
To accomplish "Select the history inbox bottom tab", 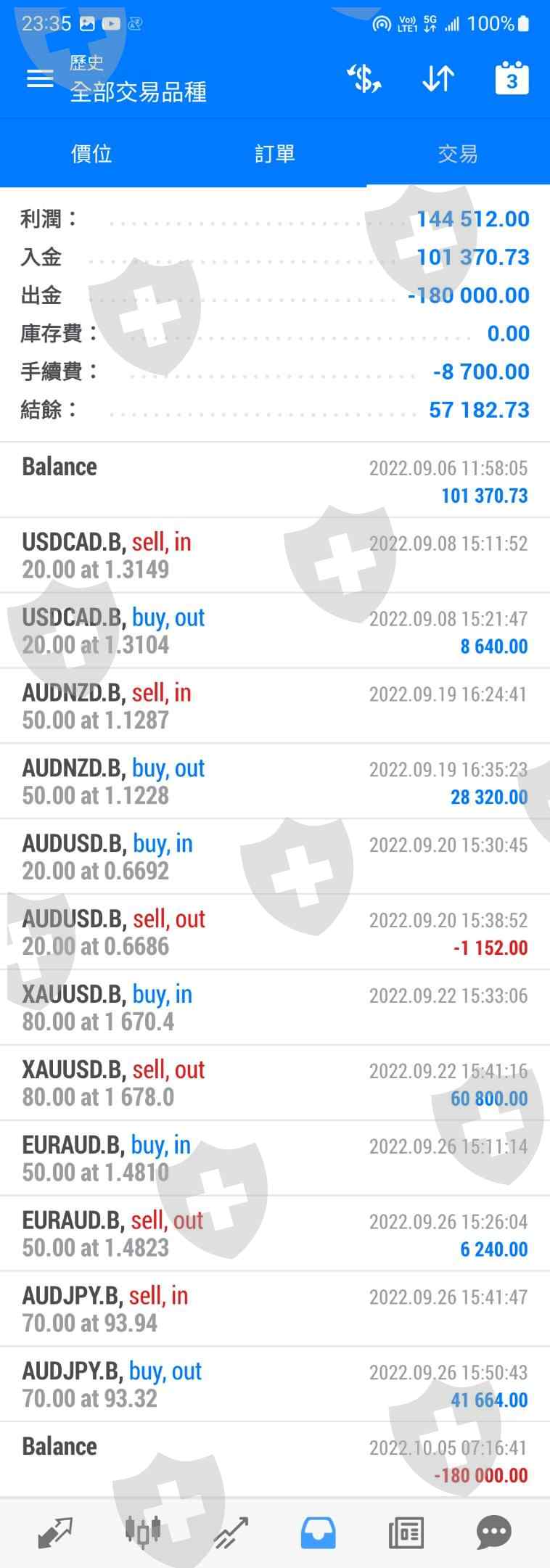I will 319,1532.
